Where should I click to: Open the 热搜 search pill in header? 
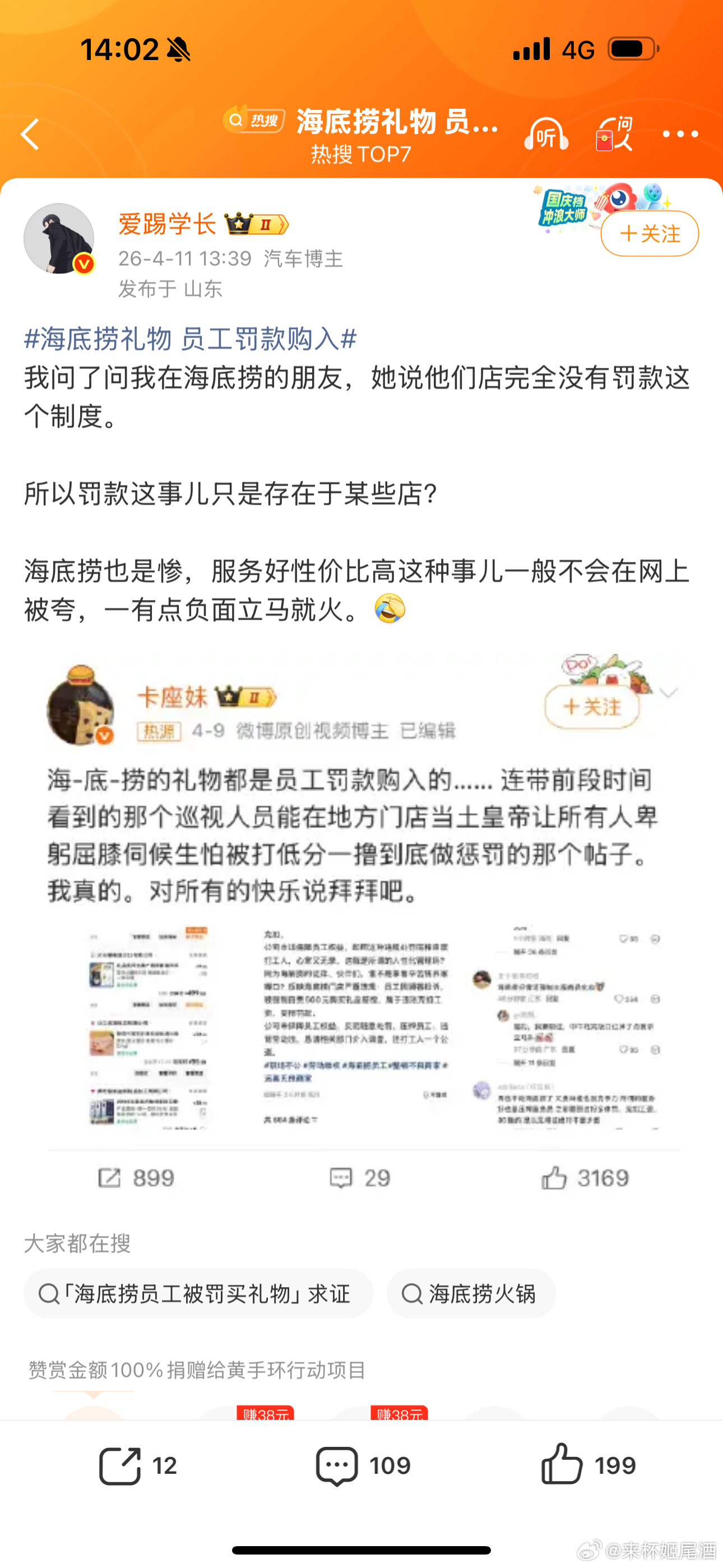pos(254,120)
